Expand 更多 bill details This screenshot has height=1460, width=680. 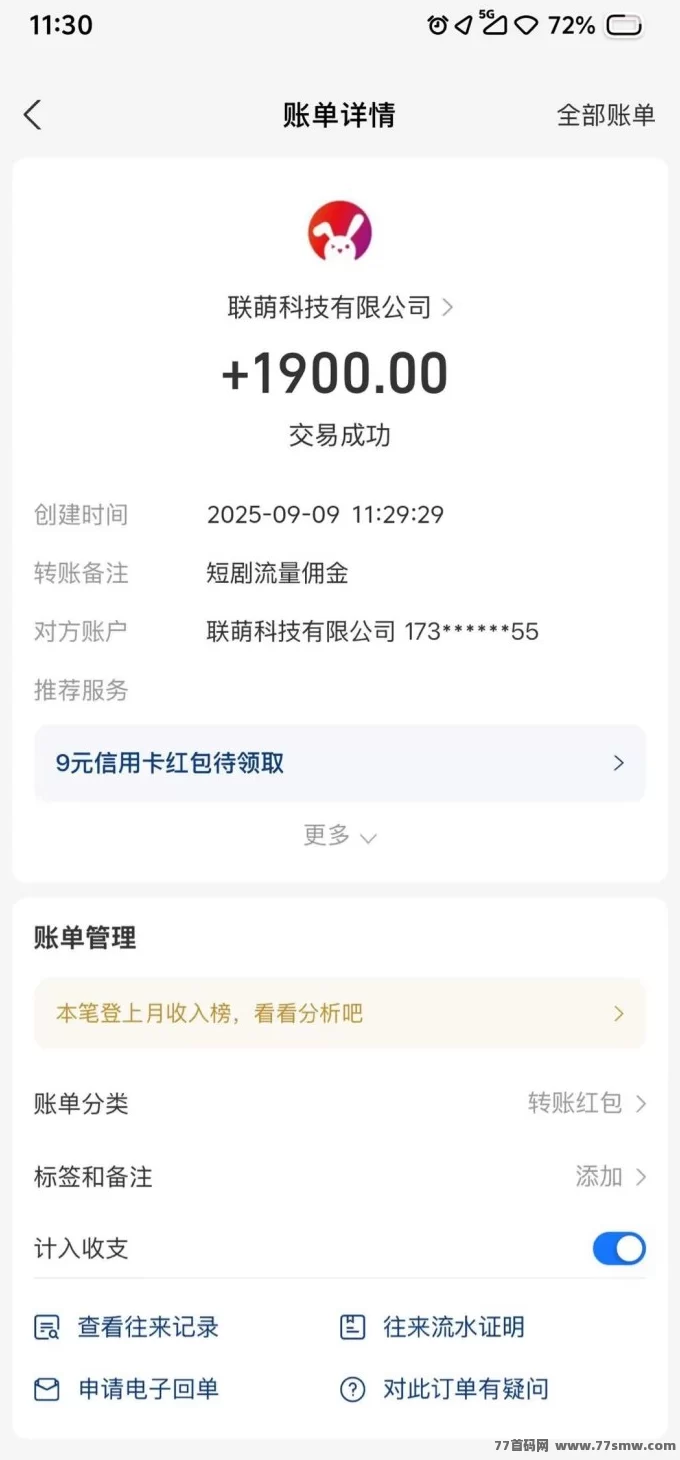coord(340,835)
